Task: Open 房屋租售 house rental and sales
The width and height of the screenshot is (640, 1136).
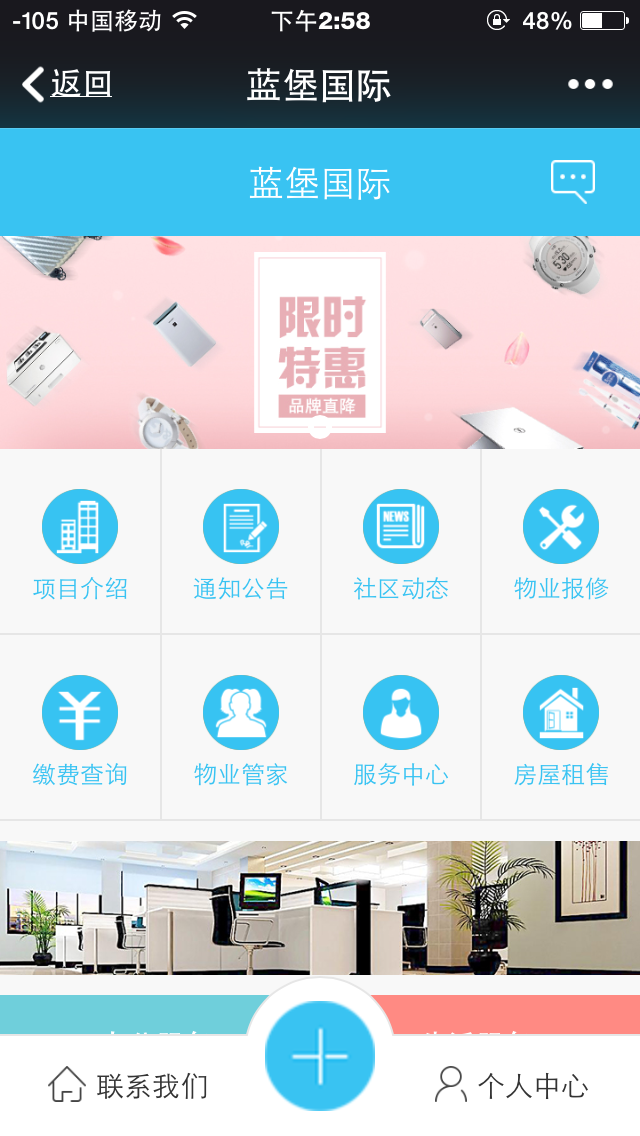Action: click(x=560, y=729)
